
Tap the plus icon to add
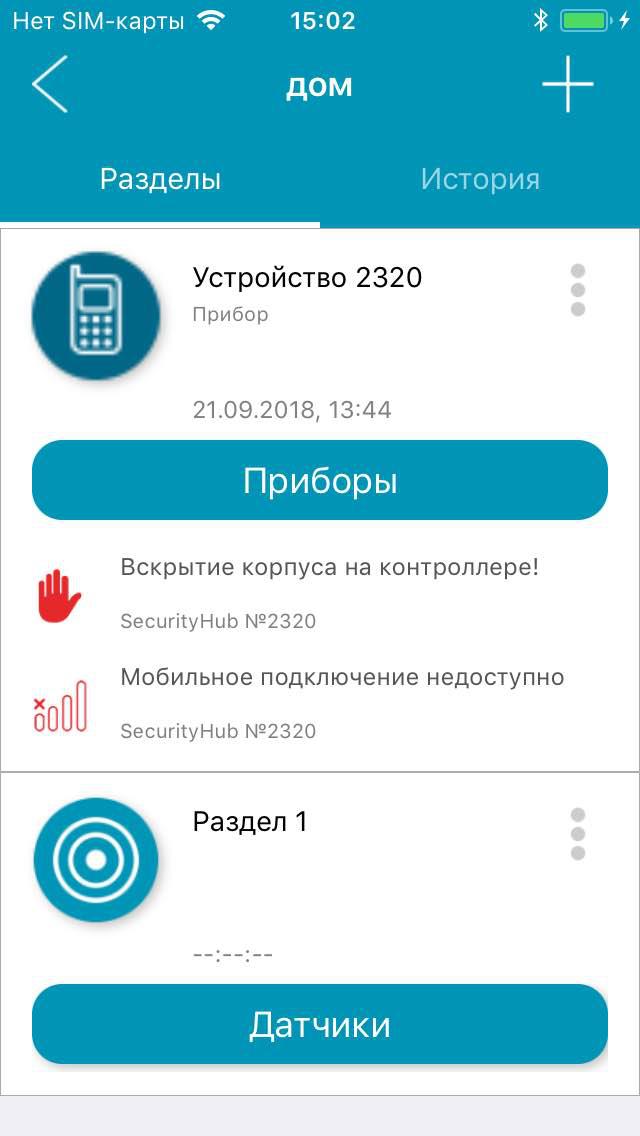click(568, 85)
